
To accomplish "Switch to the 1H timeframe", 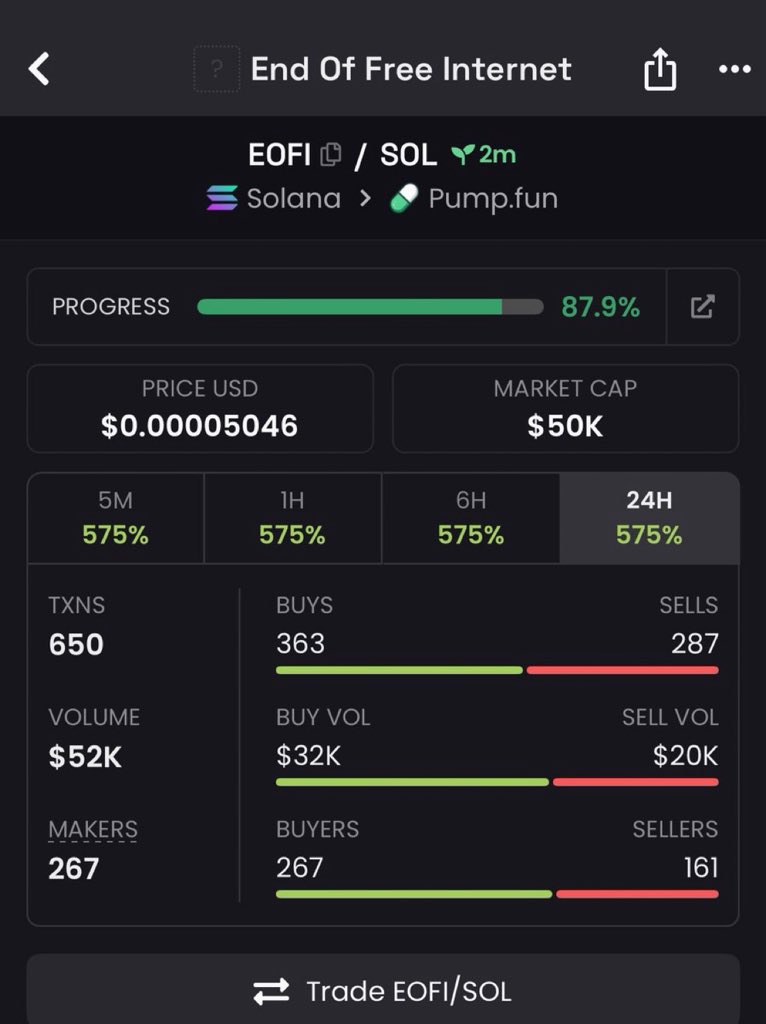I will 292,518.
